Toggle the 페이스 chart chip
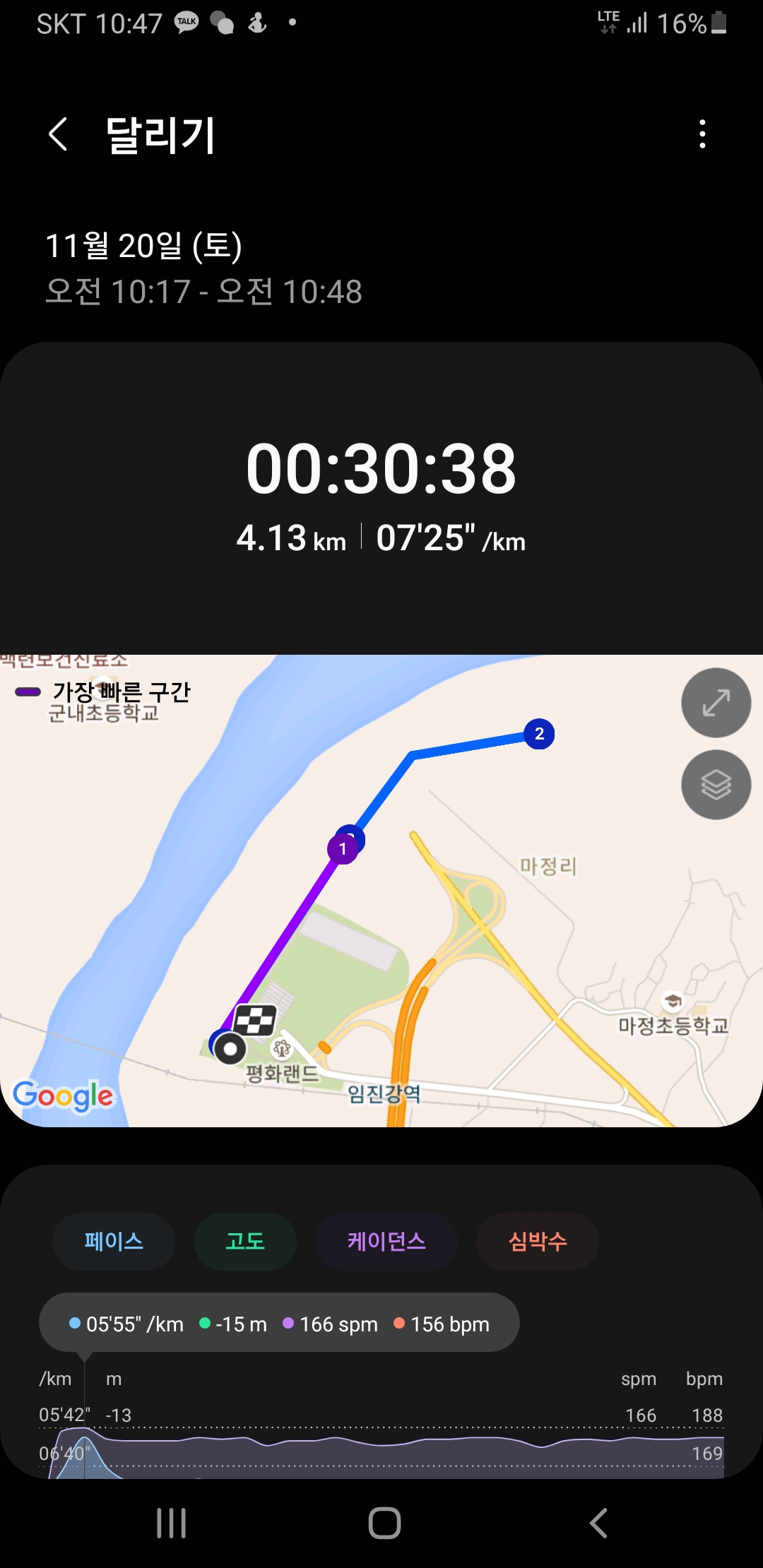Image resolution: width=763 pixels, height=1568 pixels. [x=114, y=1241]
